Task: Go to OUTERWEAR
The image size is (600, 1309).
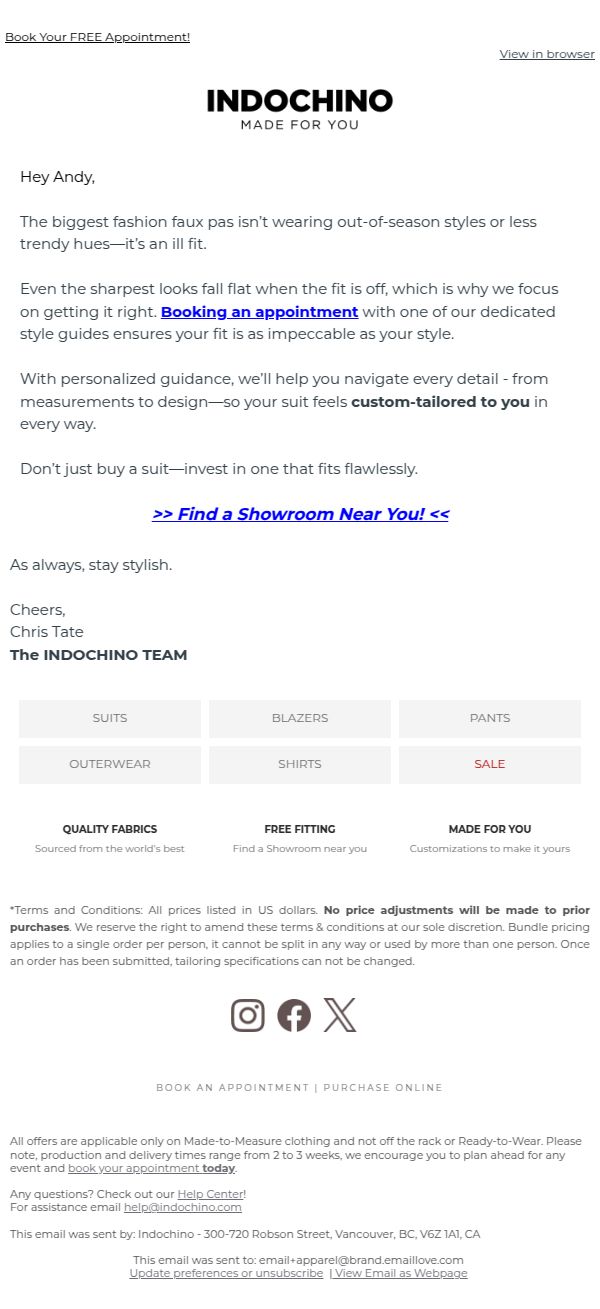Action: (x=110, y=764)
